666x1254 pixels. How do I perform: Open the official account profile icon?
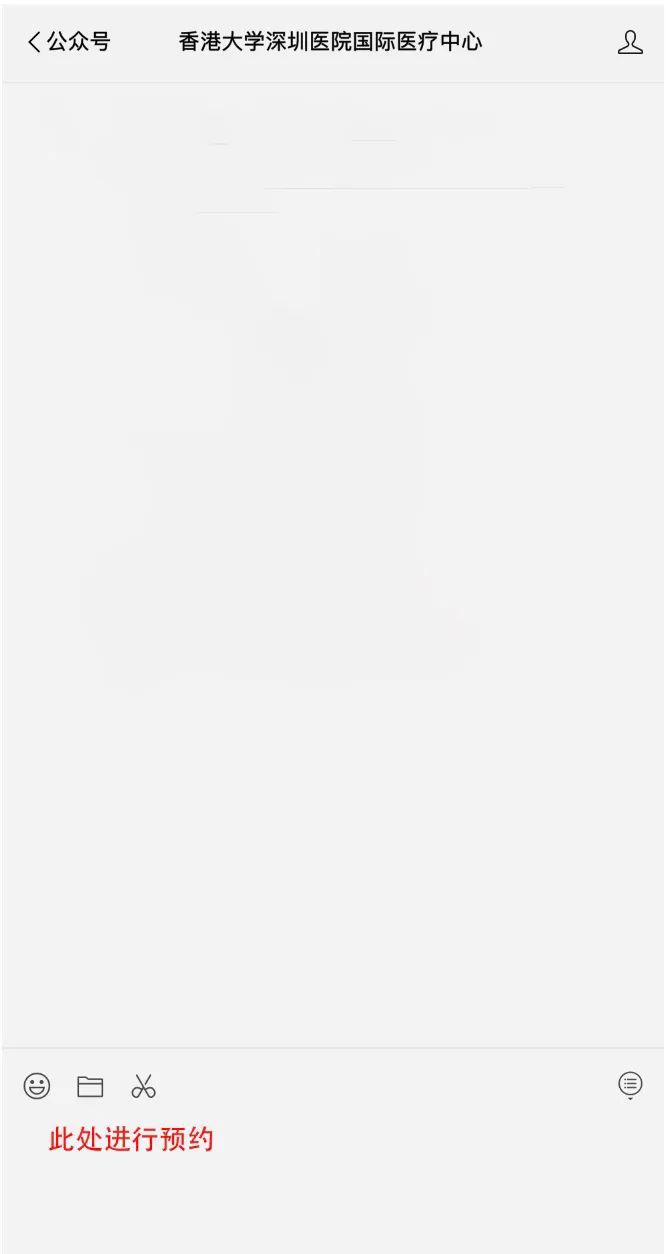[630, 42]
